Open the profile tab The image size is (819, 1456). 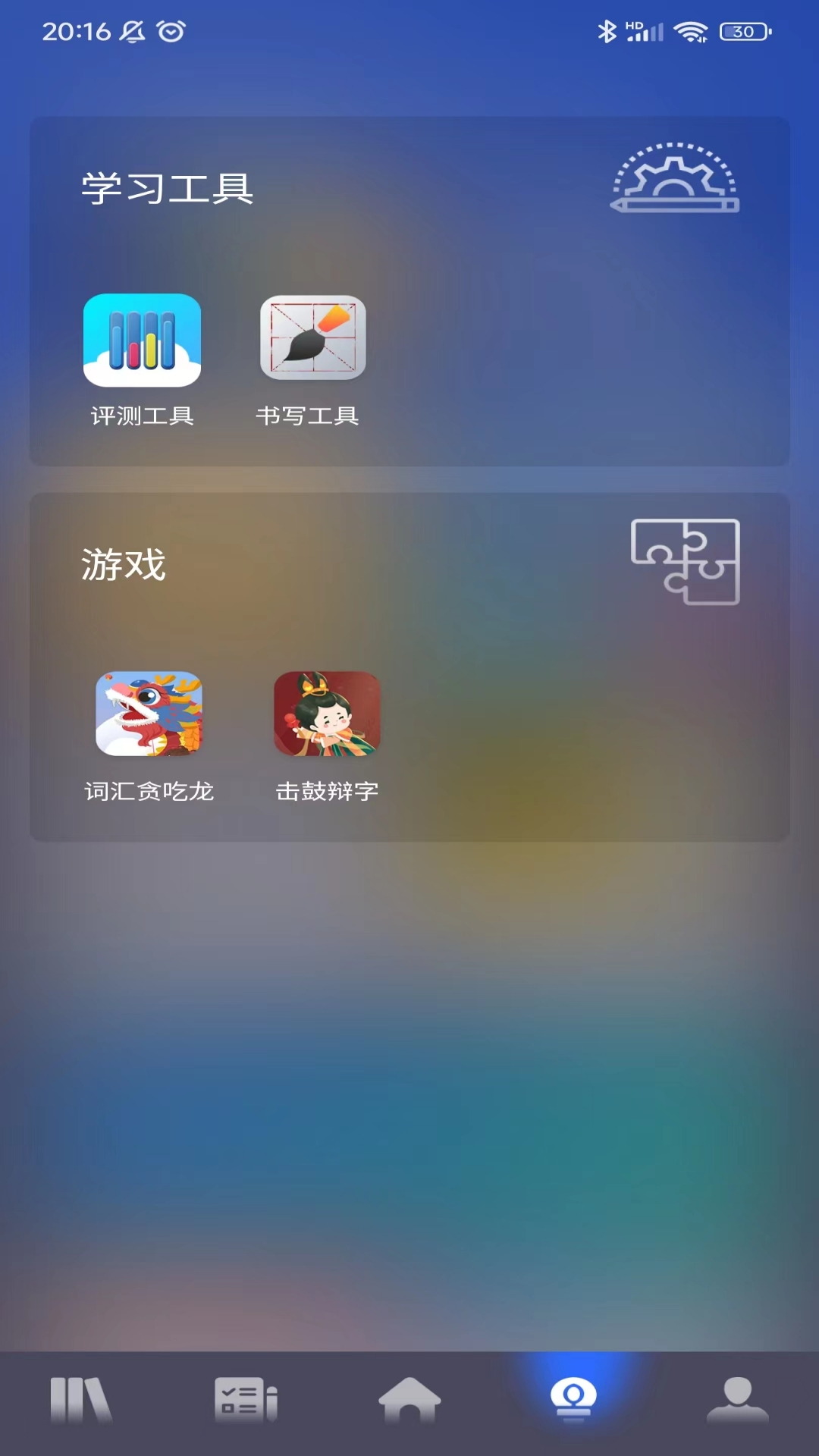click(x=737, y=1400)
